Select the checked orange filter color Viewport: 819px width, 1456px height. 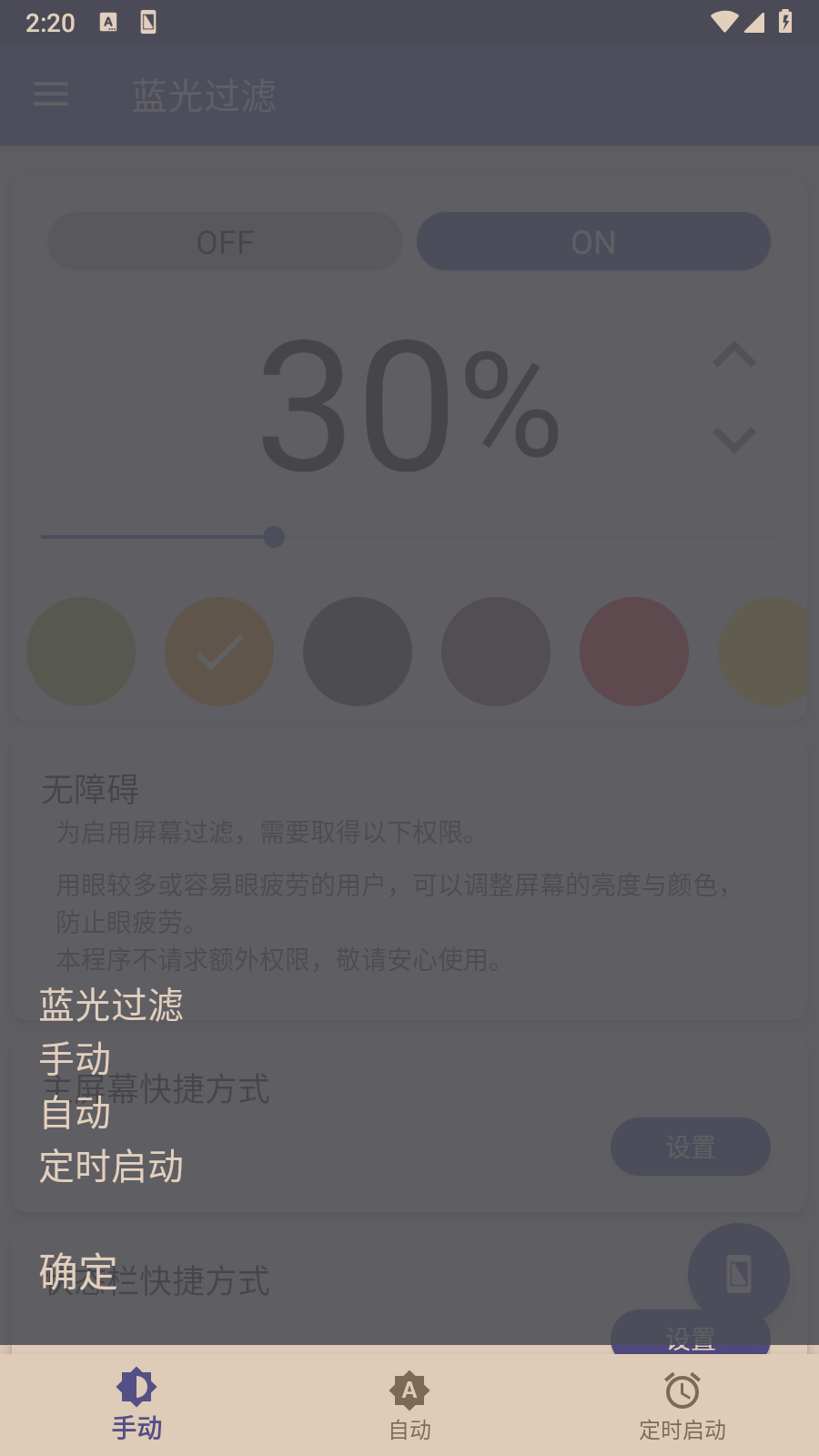(219, 652)
